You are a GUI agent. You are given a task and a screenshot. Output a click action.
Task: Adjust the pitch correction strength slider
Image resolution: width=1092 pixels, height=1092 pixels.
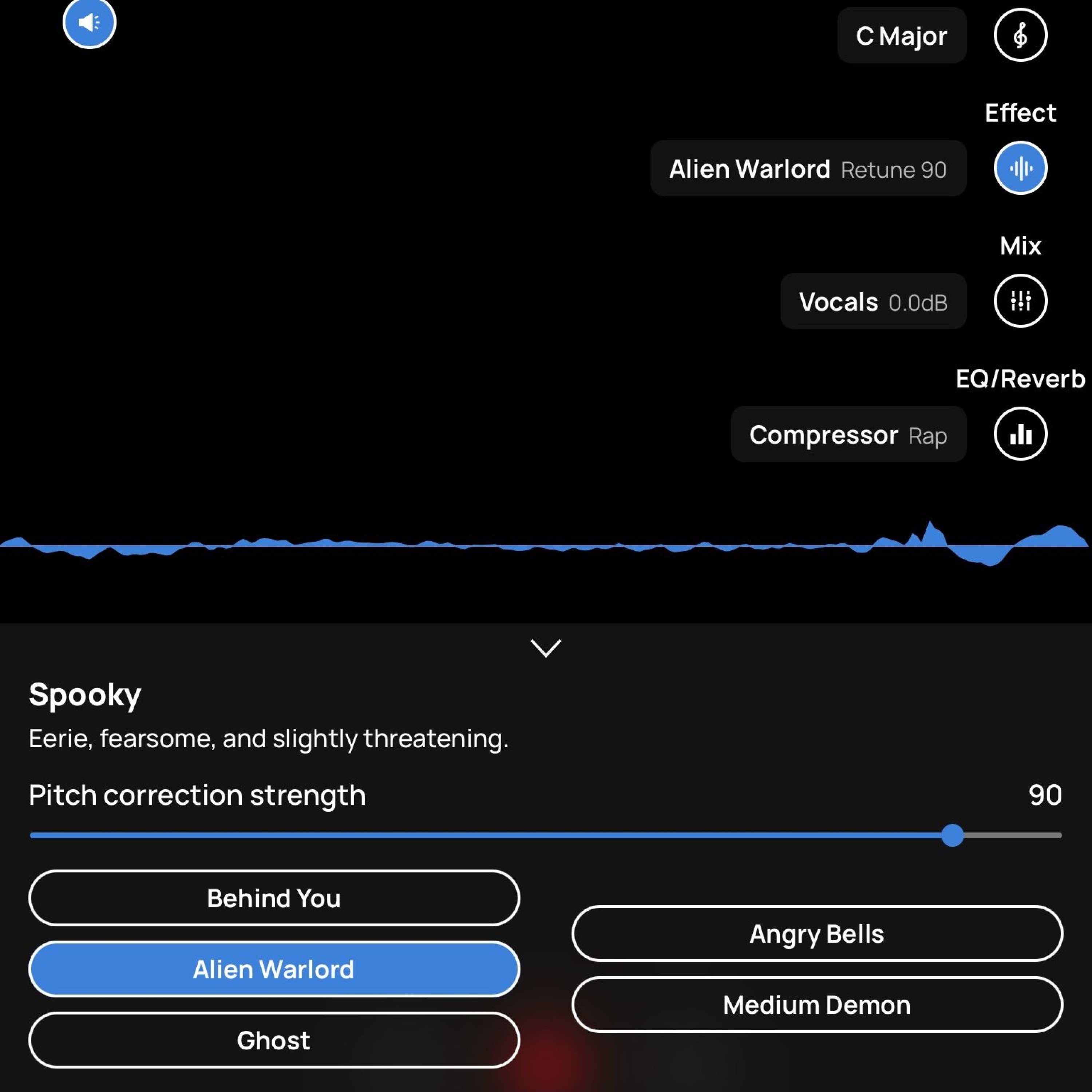(952, 835)
